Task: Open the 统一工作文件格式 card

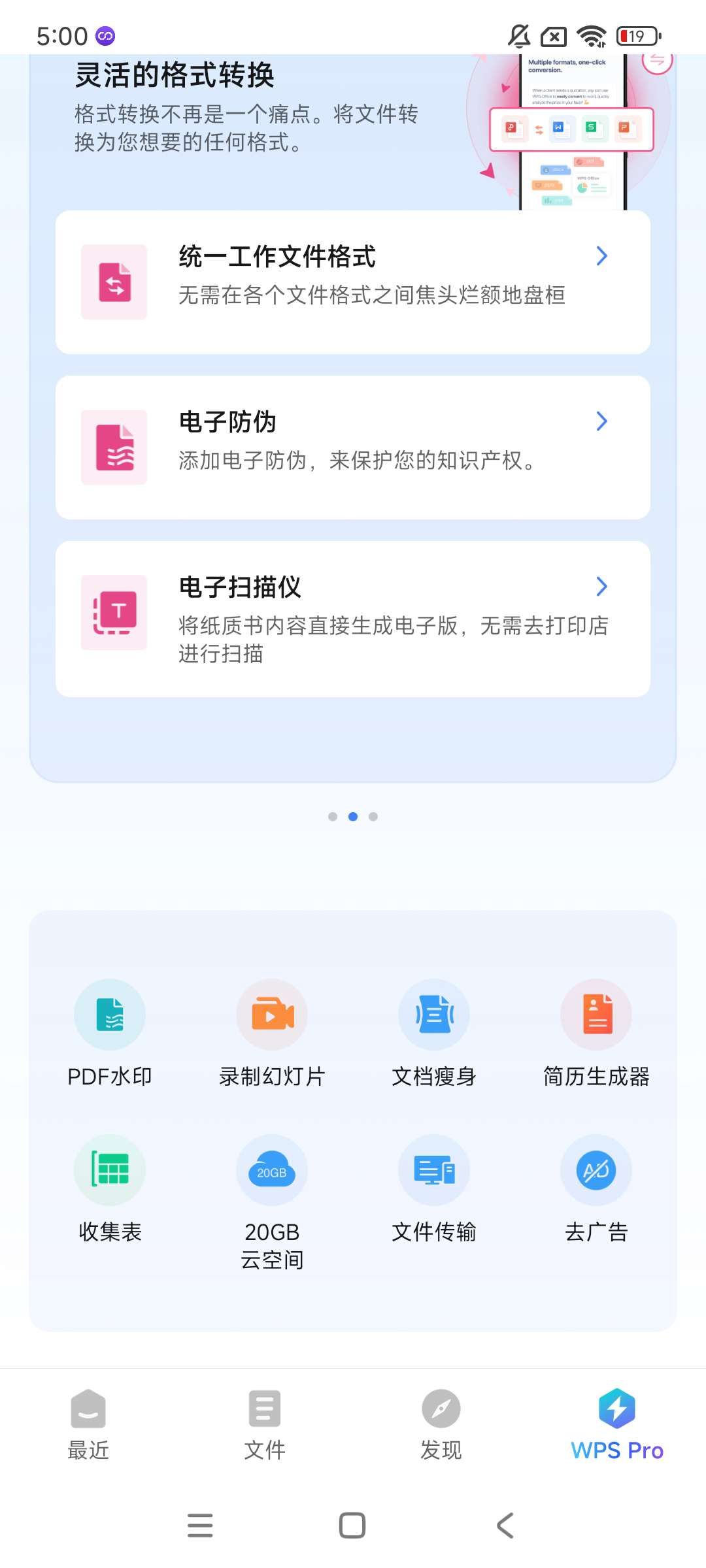Action: tap(353, 282)
